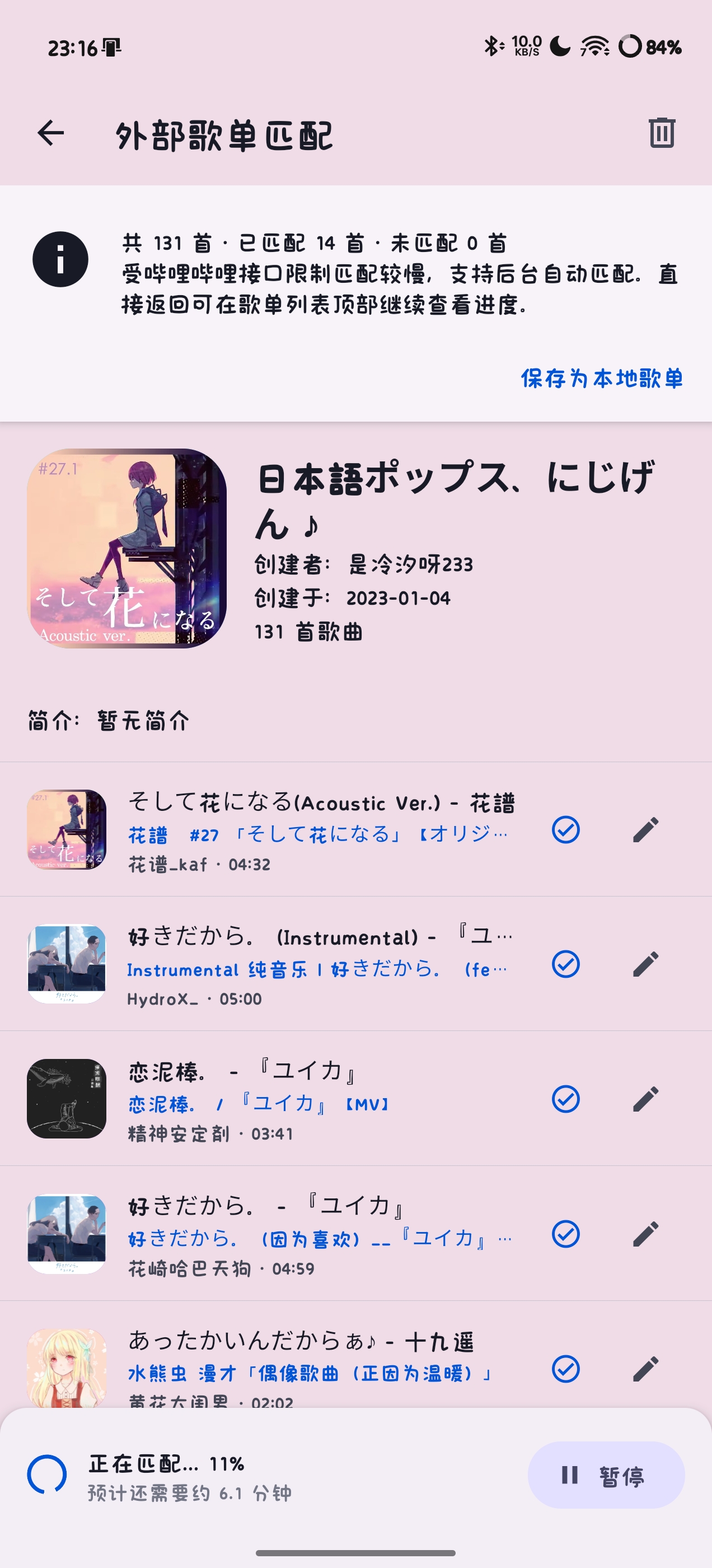Edit the match for 恋泥棒。
The image size is (712, 1568).
(645, 1100)
